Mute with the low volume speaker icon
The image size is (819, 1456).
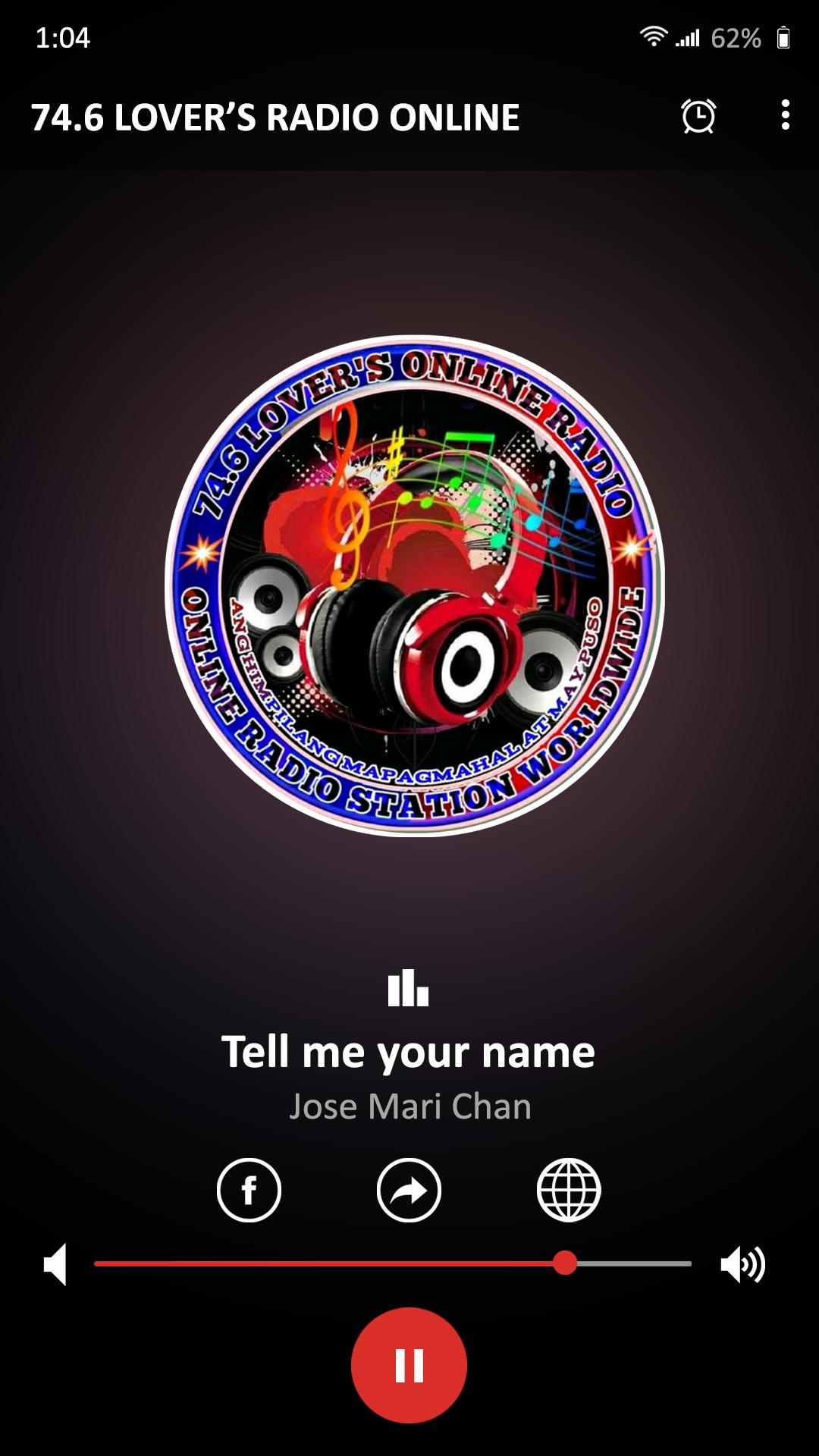click(x=55, y=1264)
